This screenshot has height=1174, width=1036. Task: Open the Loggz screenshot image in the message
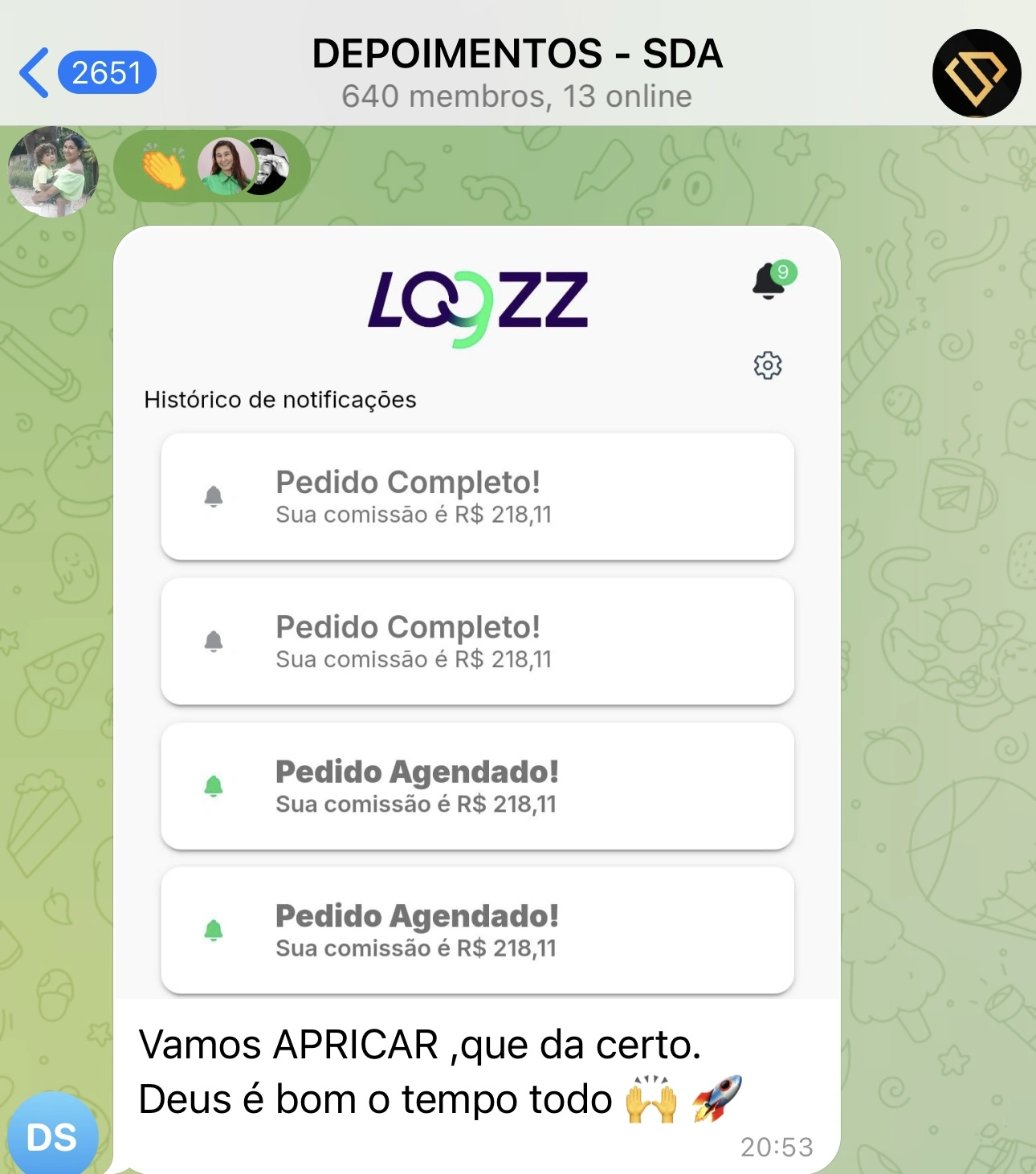[477, 610]
